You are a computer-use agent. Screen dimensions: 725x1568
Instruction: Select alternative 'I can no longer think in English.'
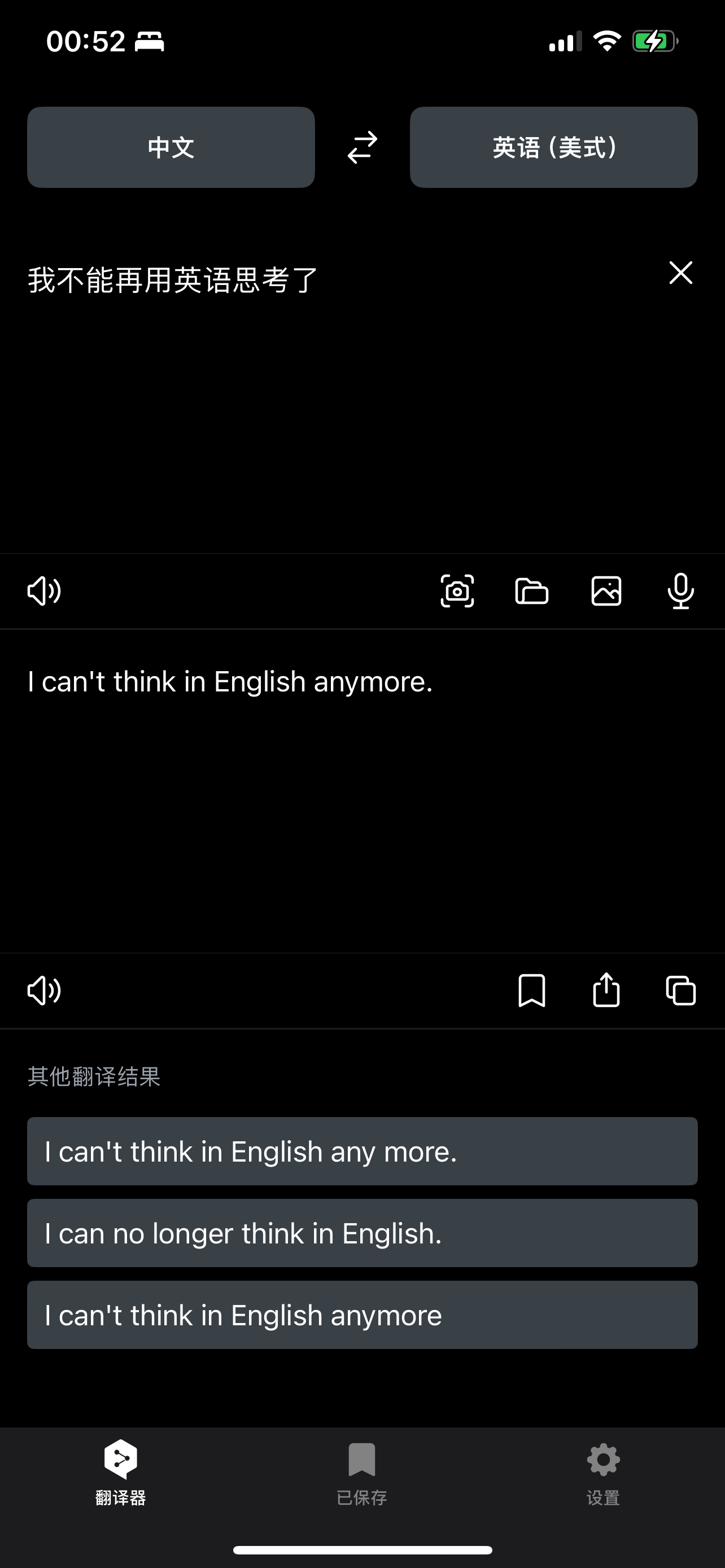pos(361,1234)
